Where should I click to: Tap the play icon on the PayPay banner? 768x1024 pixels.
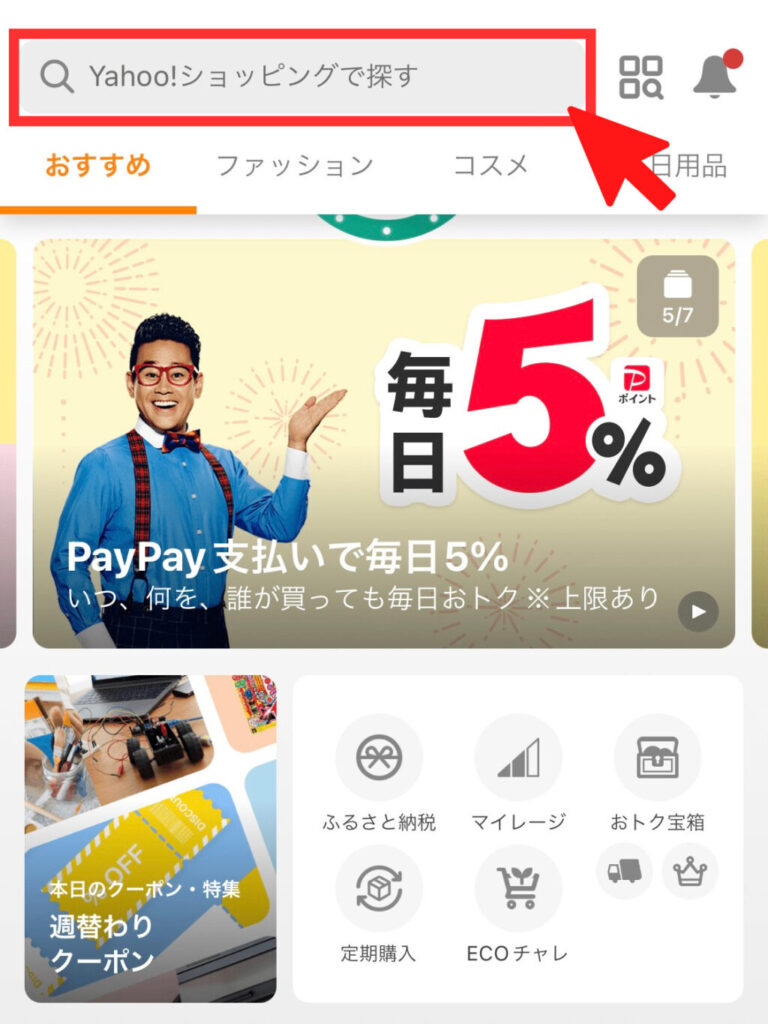point(698,611)
